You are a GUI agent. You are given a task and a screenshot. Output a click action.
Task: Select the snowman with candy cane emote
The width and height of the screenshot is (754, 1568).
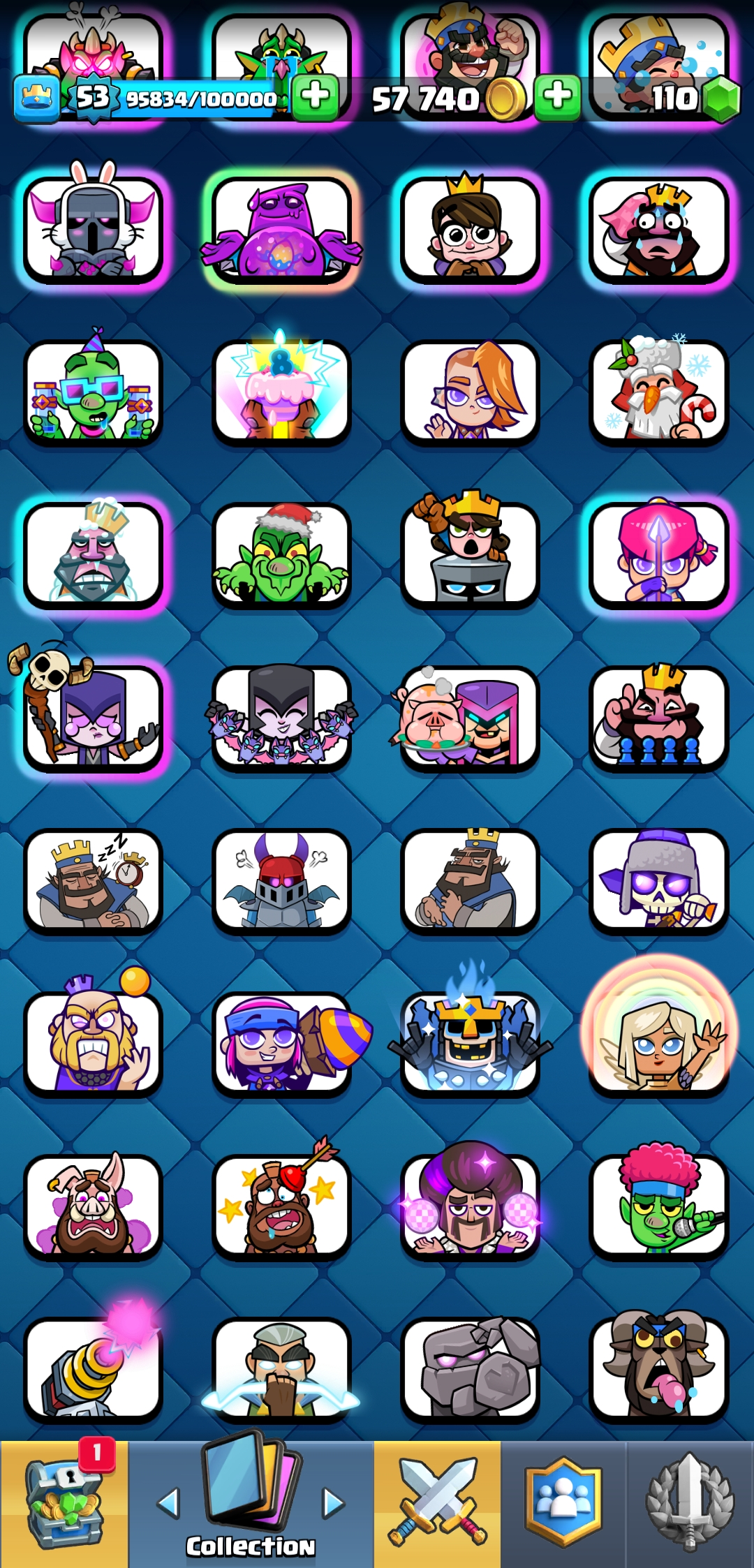659,392
